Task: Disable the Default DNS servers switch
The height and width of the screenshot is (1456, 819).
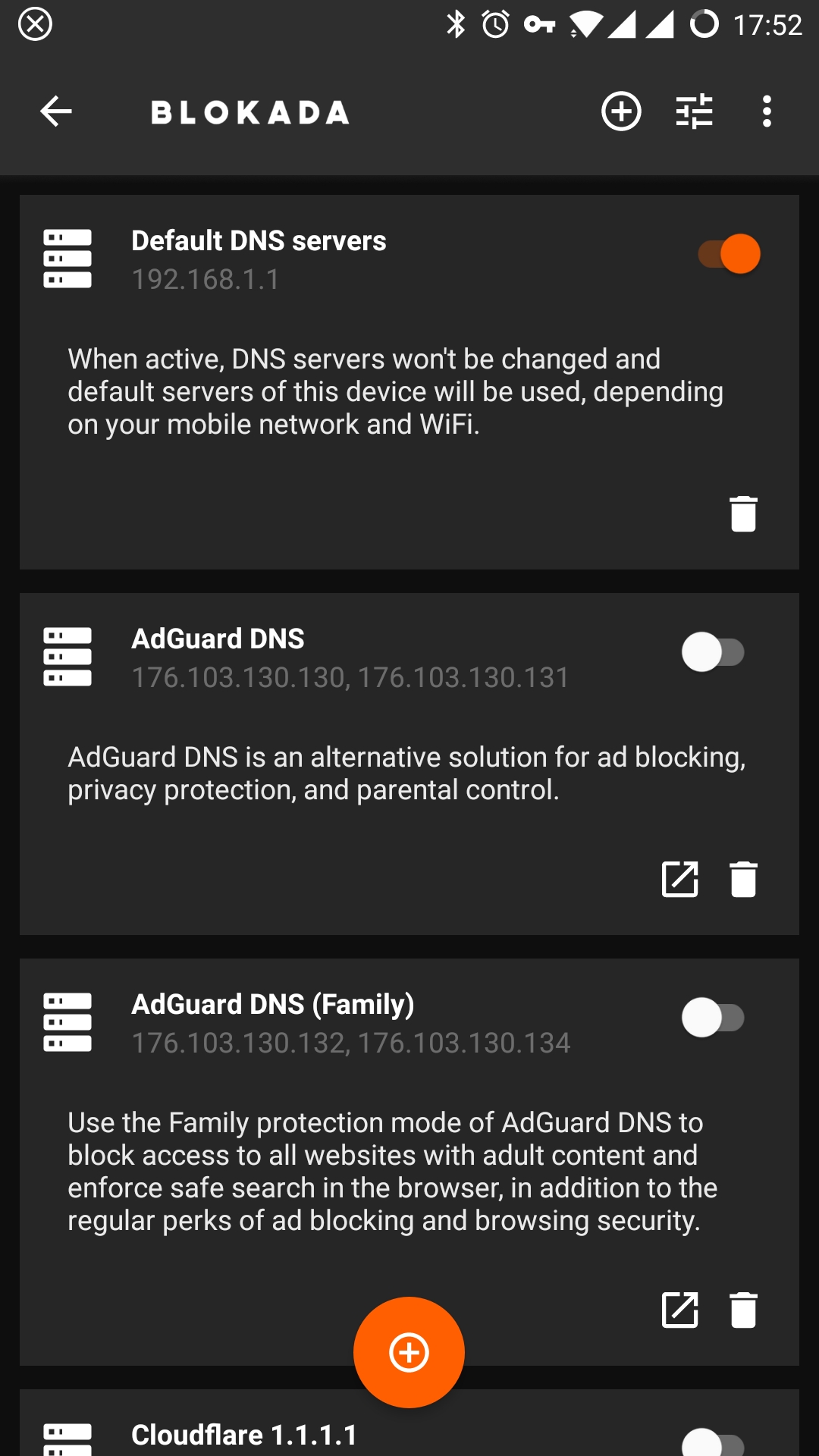Action: pos(729,254)
